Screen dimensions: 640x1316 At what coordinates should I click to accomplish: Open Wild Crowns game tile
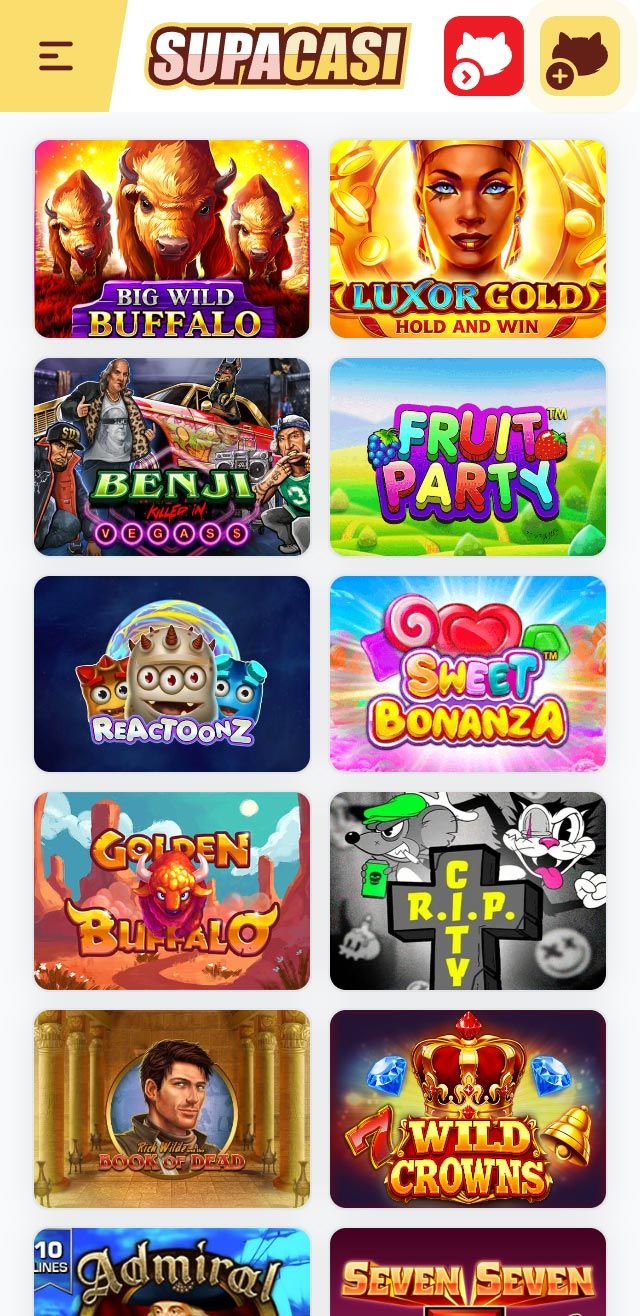pyautogui.click(x=468, y=1109)
